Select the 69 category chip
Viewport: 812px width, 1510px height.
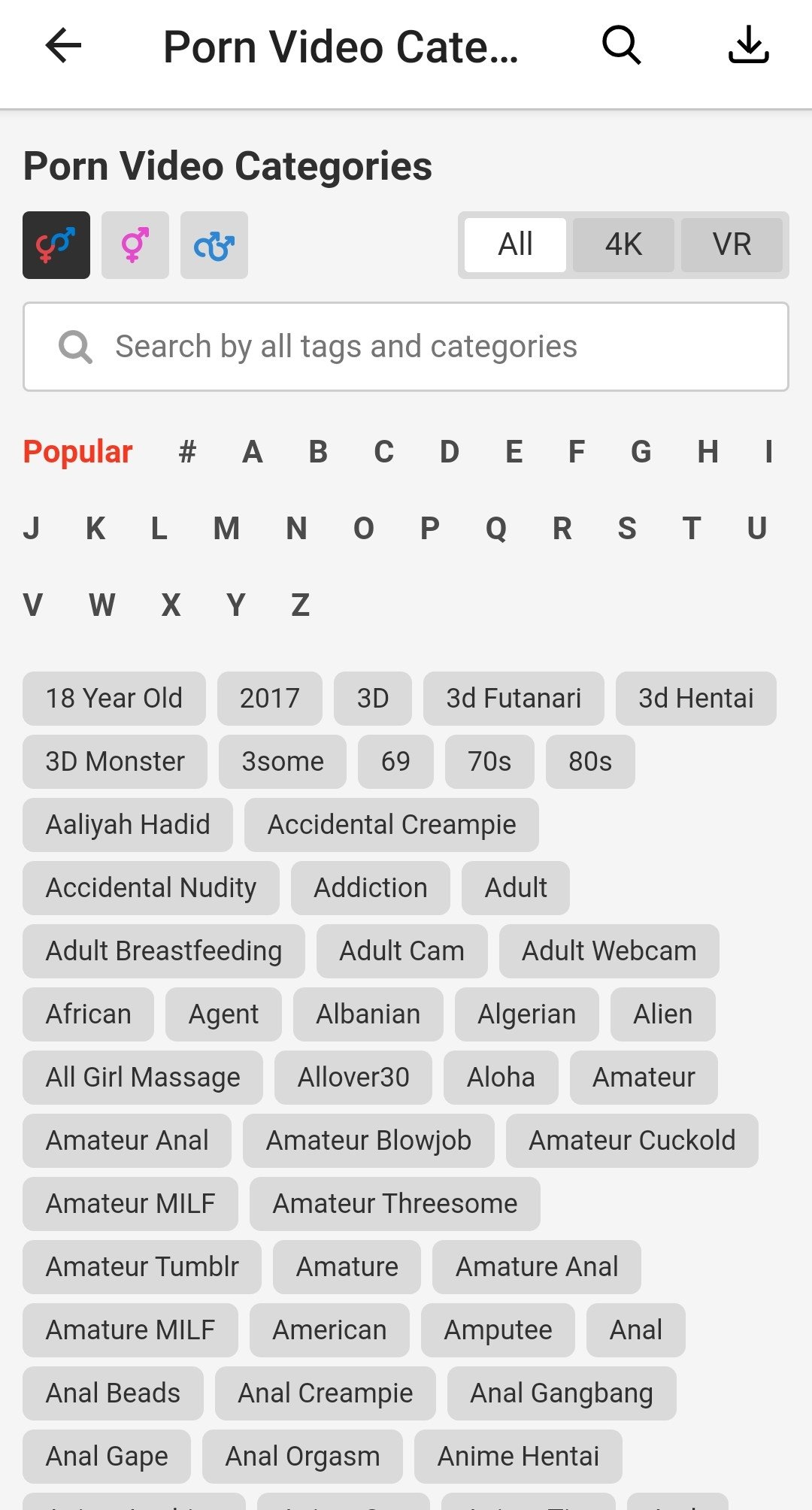pos(395,761)
